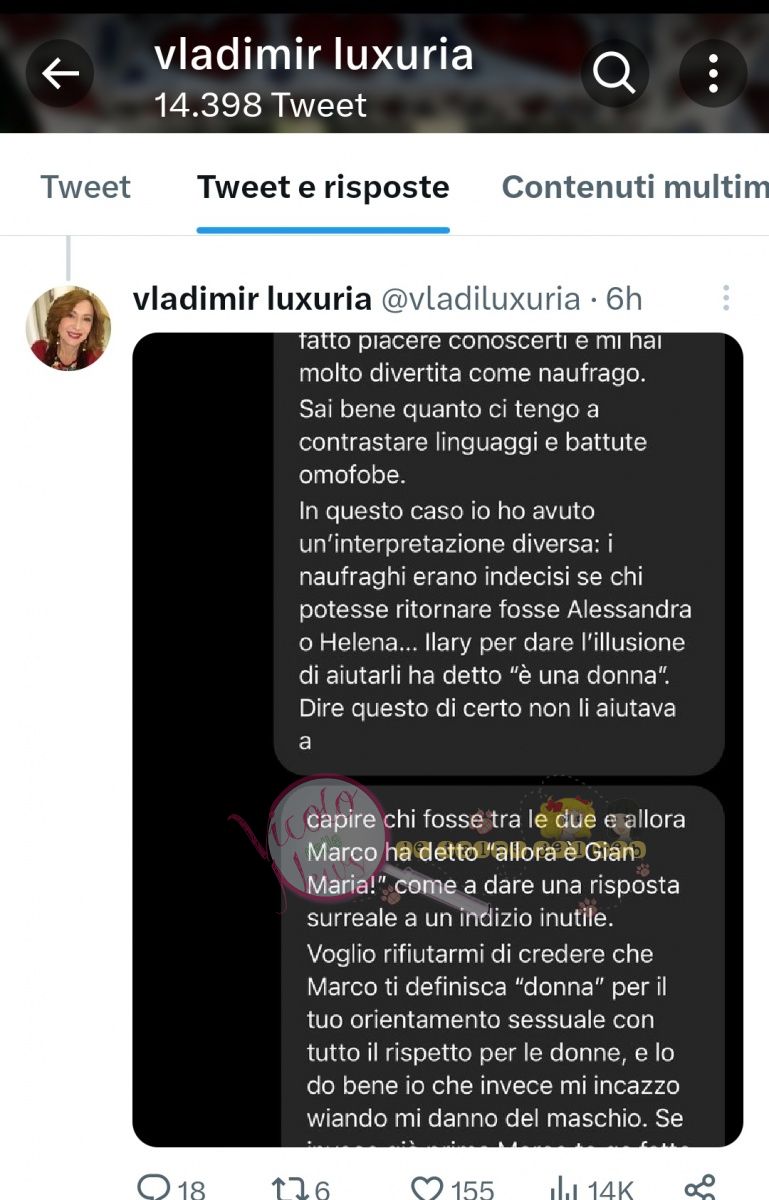Share the tweet
769x1200 pixels.
(x=700, y=1187)
